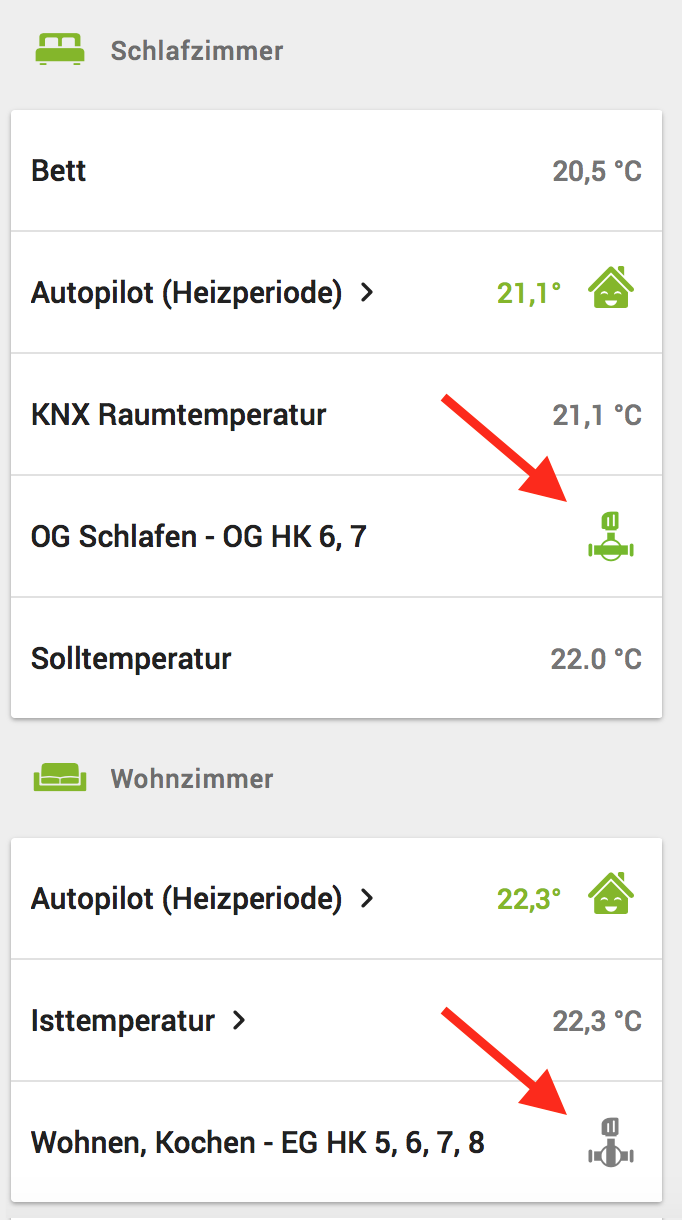Open Autopilot (Heizperiode) in Schlafzimmer

[x=202, y=293]
